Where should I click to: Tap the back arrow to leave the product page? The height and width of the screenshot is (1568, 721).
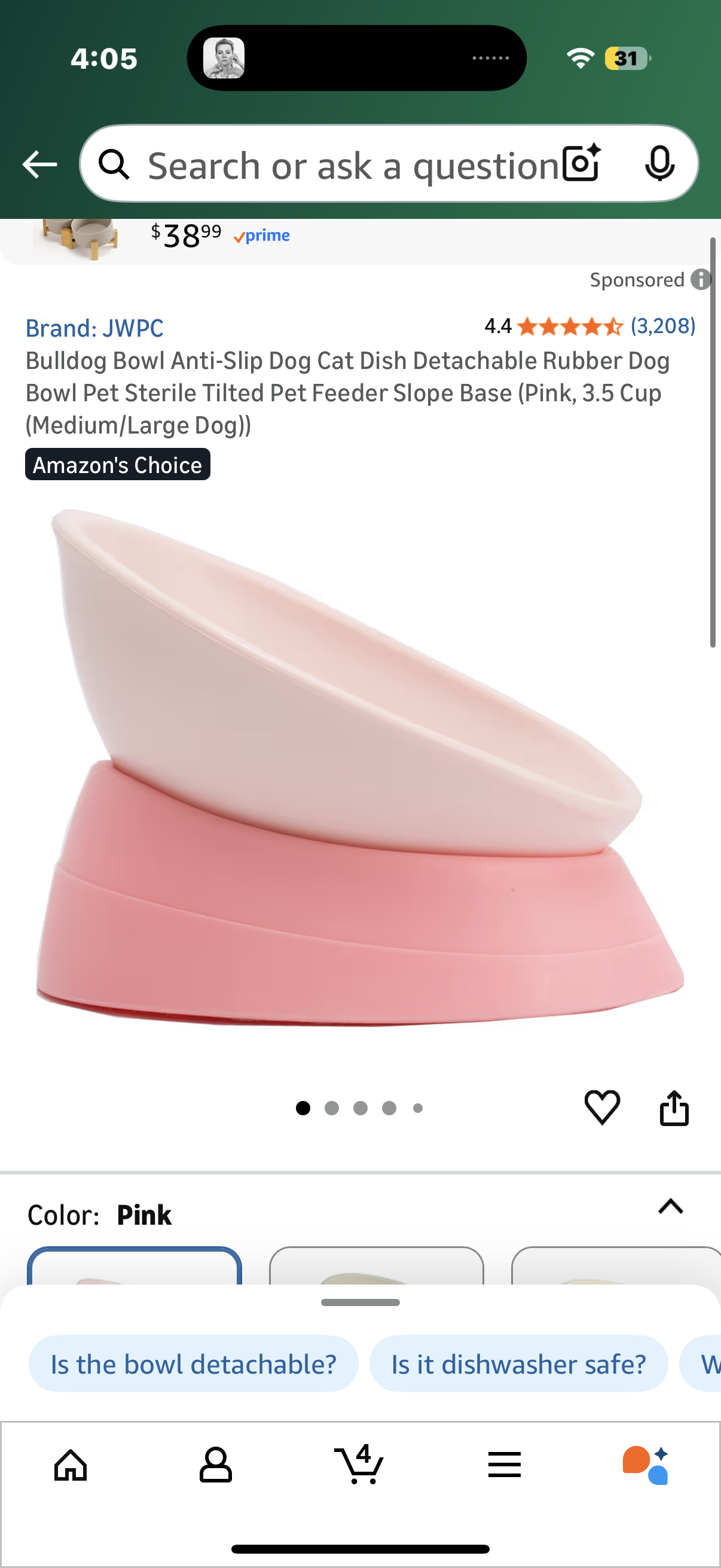tap(38, 164)
